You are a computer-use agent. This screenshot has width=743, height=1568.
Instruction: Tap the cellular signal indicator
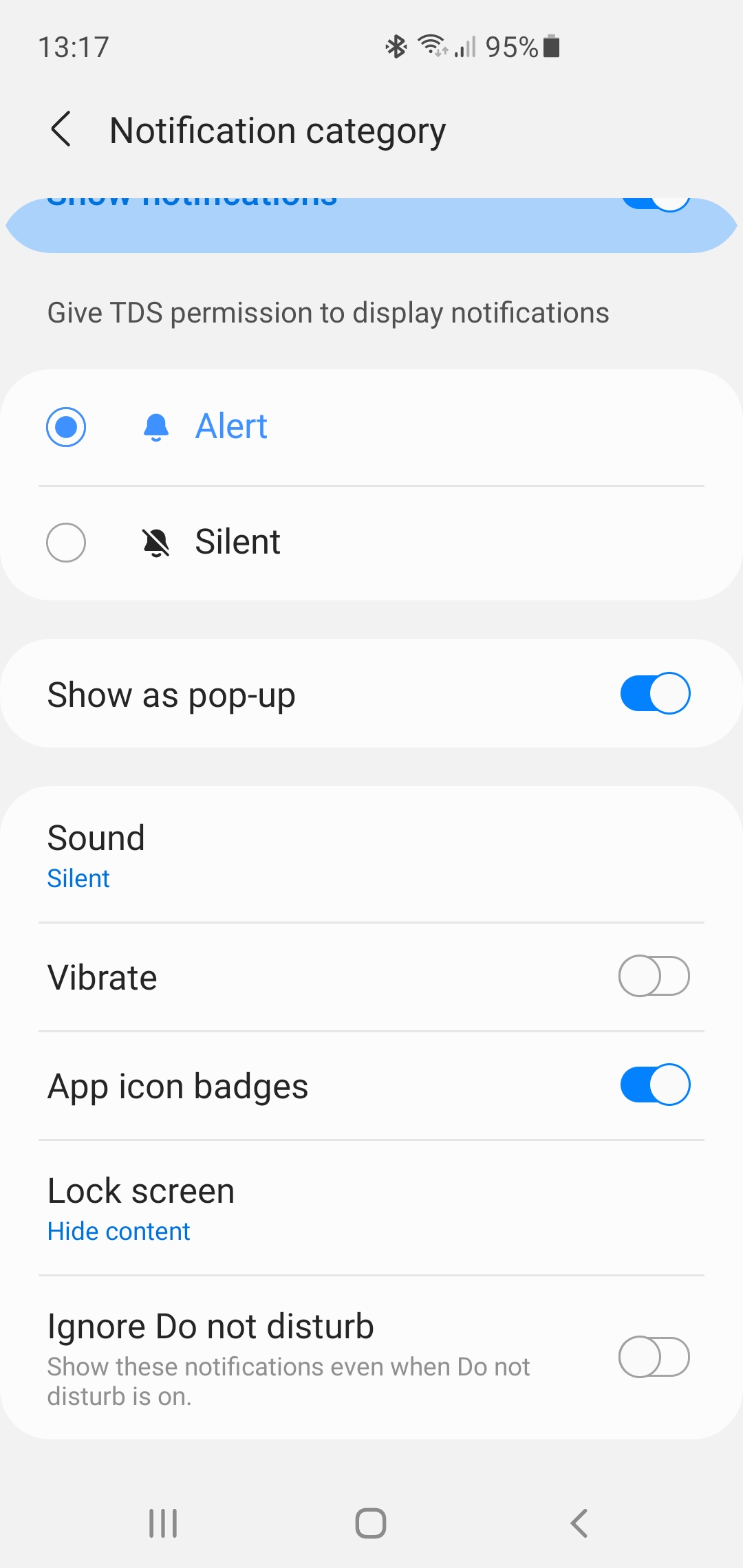pyautogui.click(x=467, y=47)
